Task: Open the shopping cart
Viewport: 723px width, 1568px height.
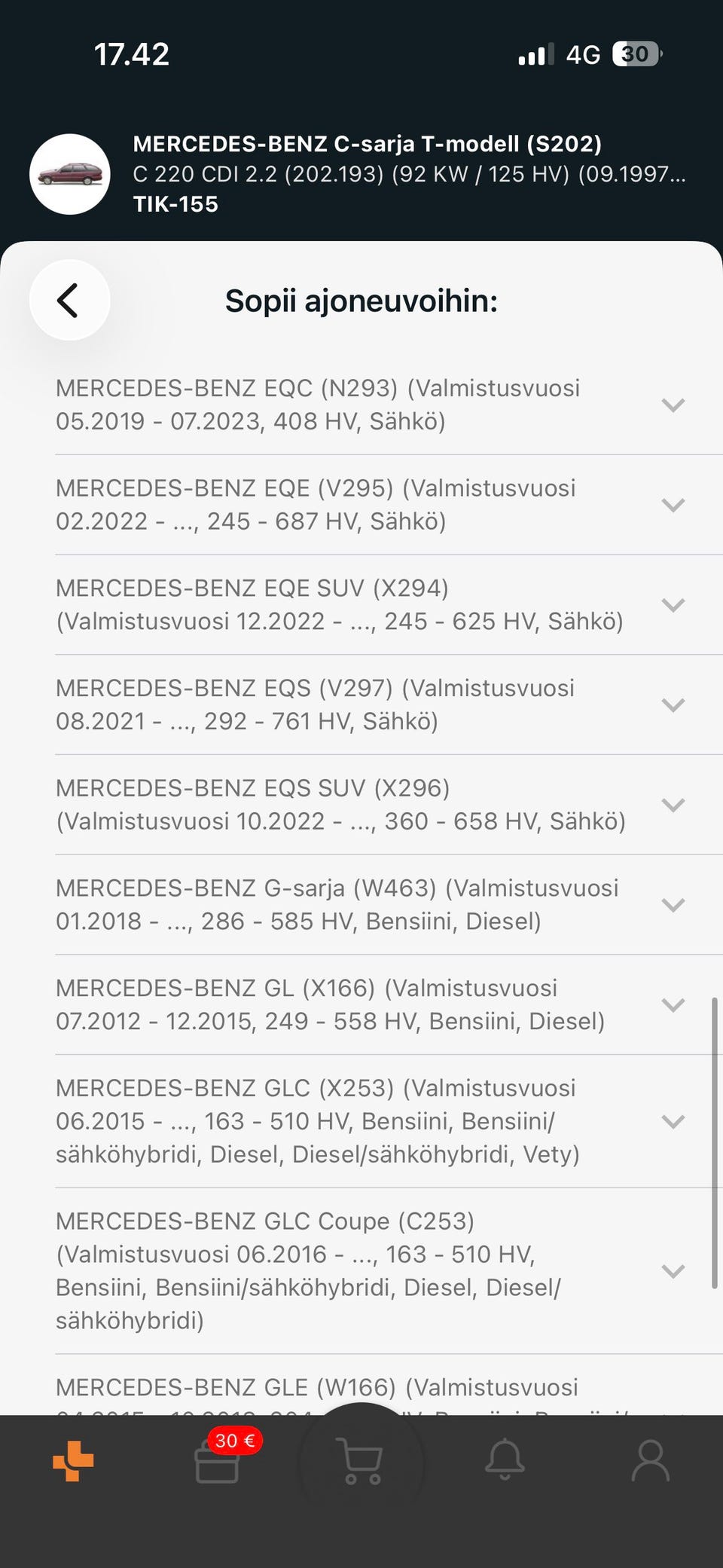Action: pos(361,1462)
